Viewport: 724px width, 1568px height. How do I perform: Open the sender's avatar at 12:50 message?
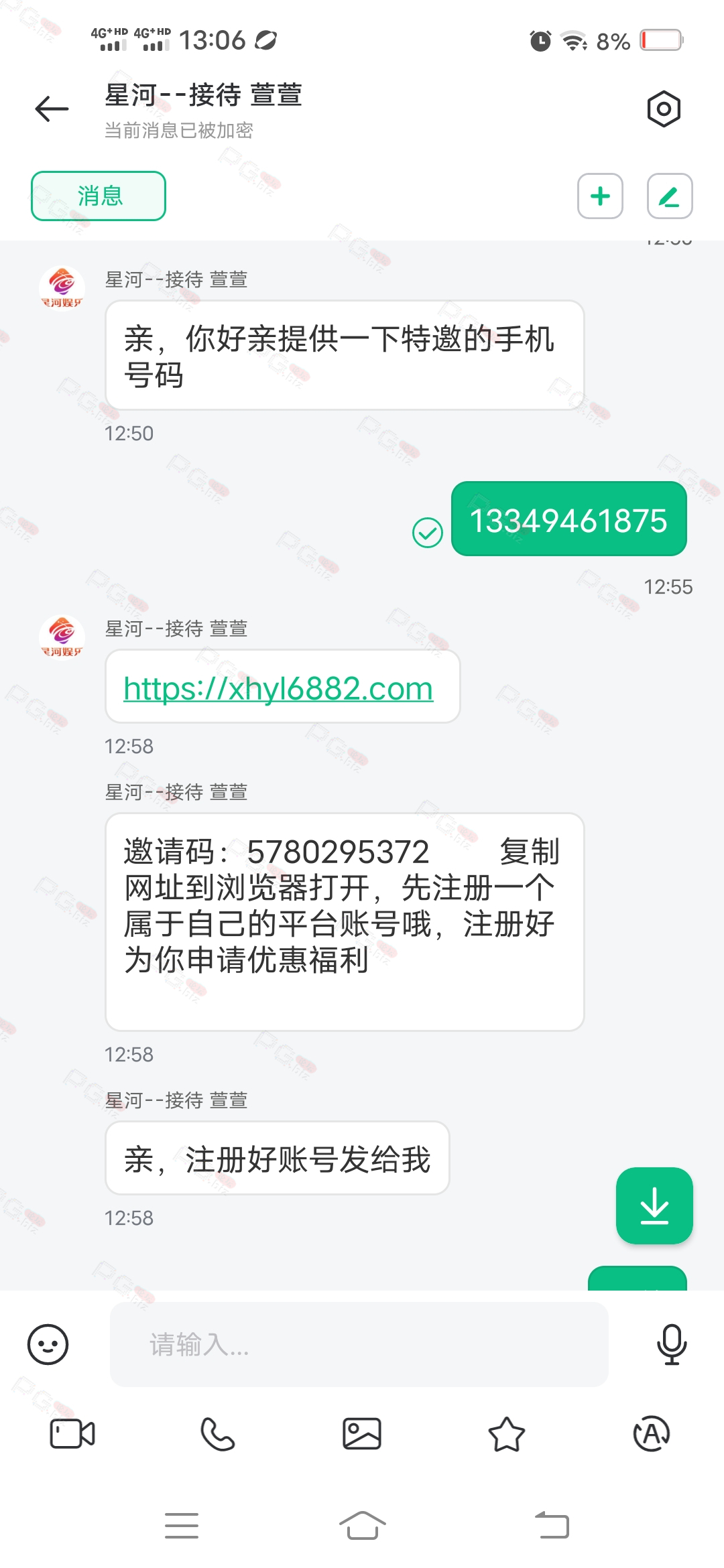tap(62, 288)
